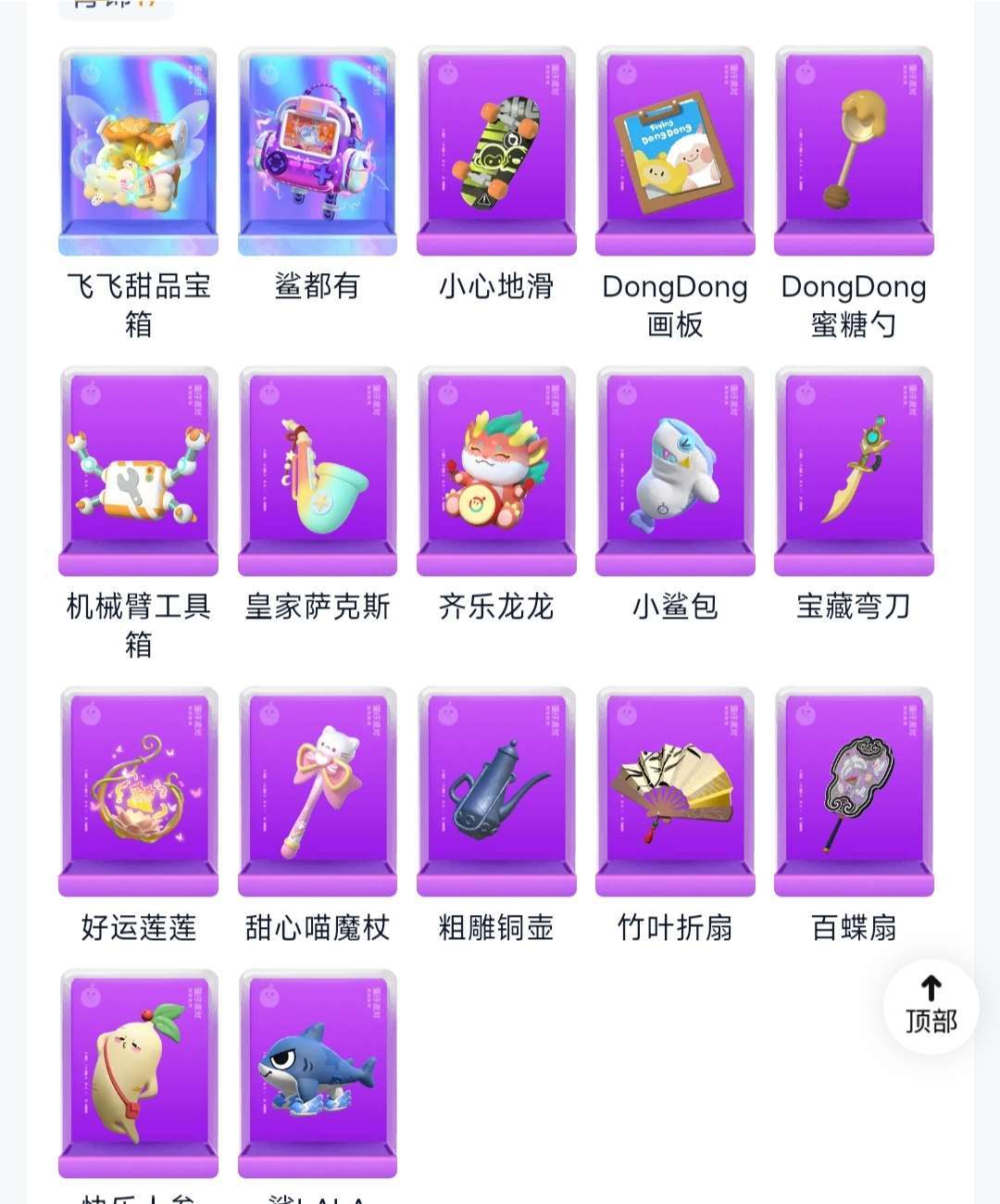Open the 甜心喵魔杖 wand item

point(317,793)
